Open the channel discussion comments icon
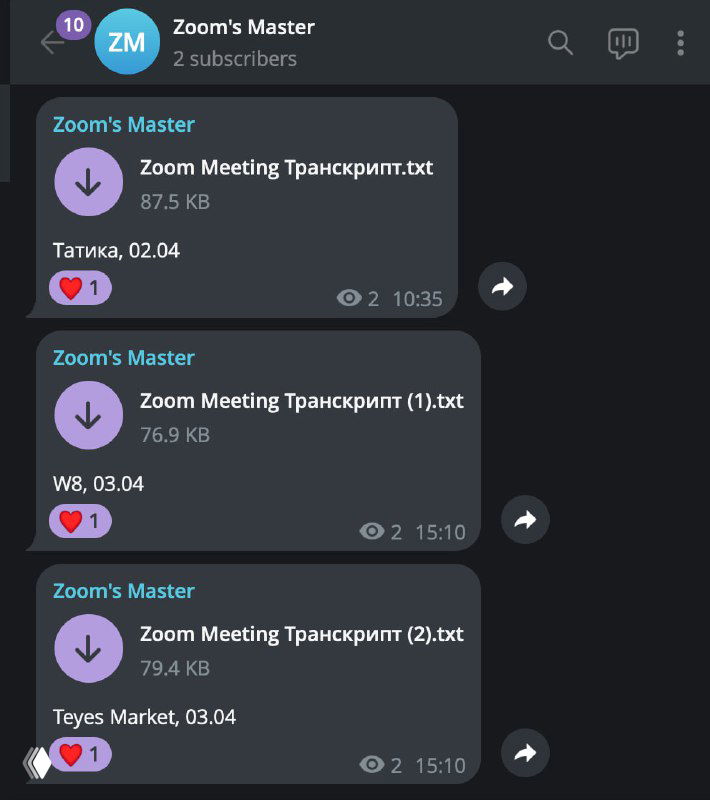 tap(623, 43)
